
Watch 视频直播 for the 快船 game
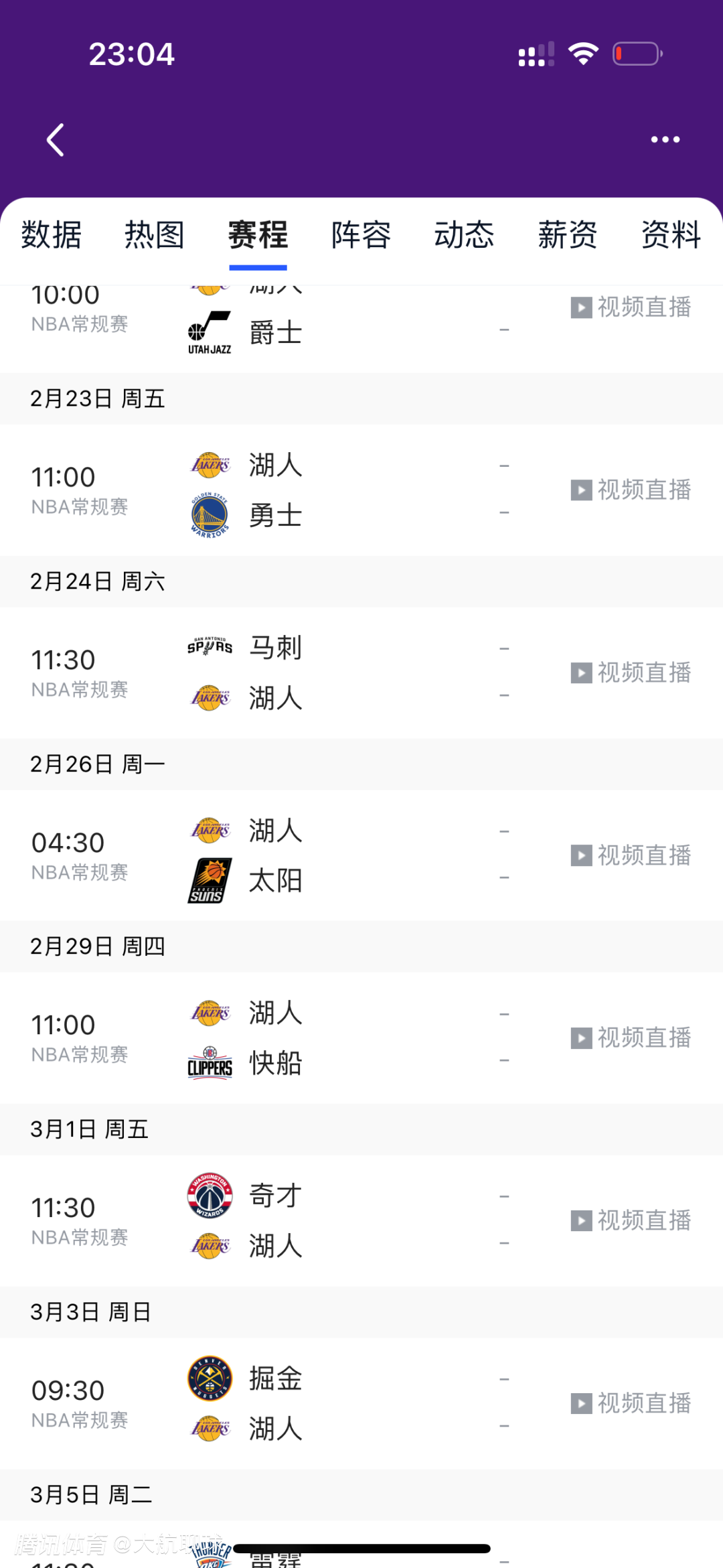click(631, 1038)
